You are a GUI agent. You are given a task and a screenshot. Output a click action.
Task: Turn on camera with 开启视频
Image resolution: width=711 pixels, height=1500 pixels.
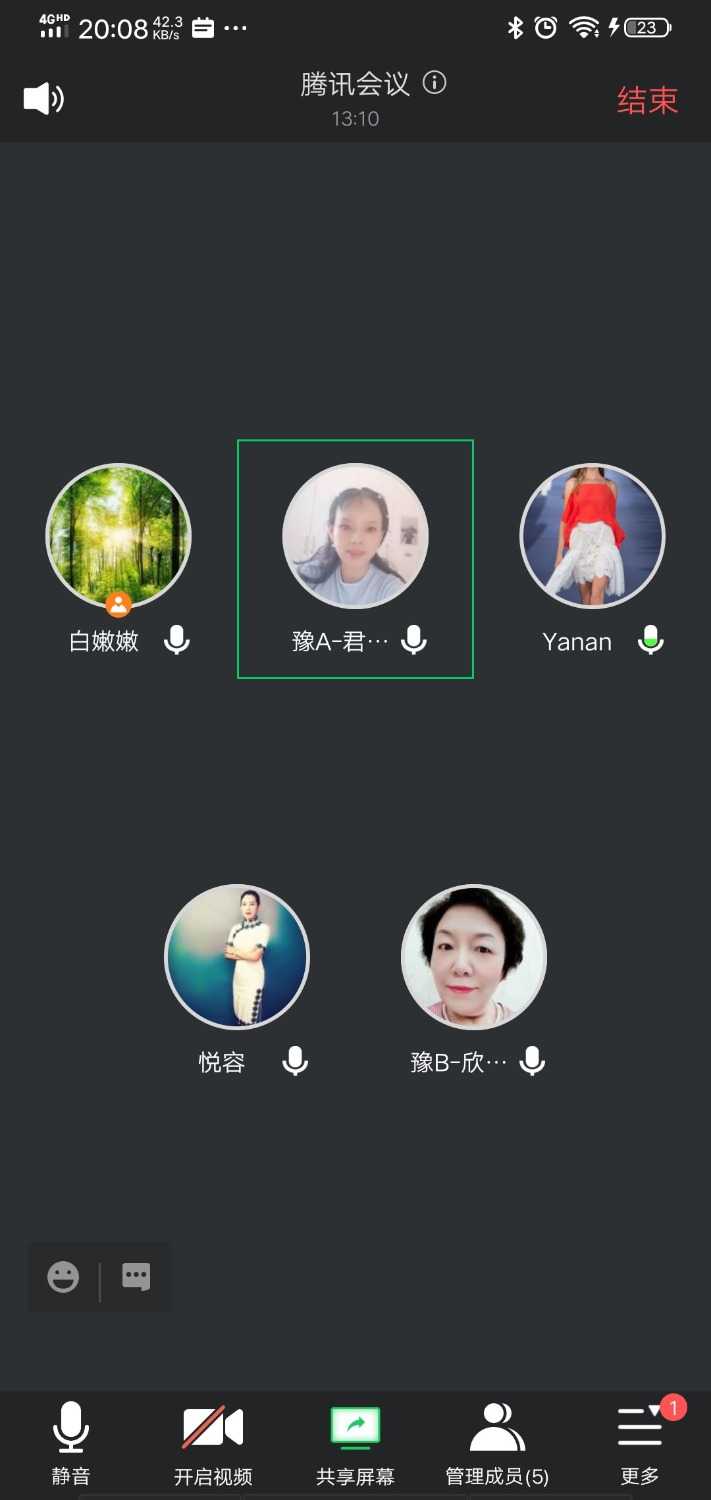[213, 1443]
